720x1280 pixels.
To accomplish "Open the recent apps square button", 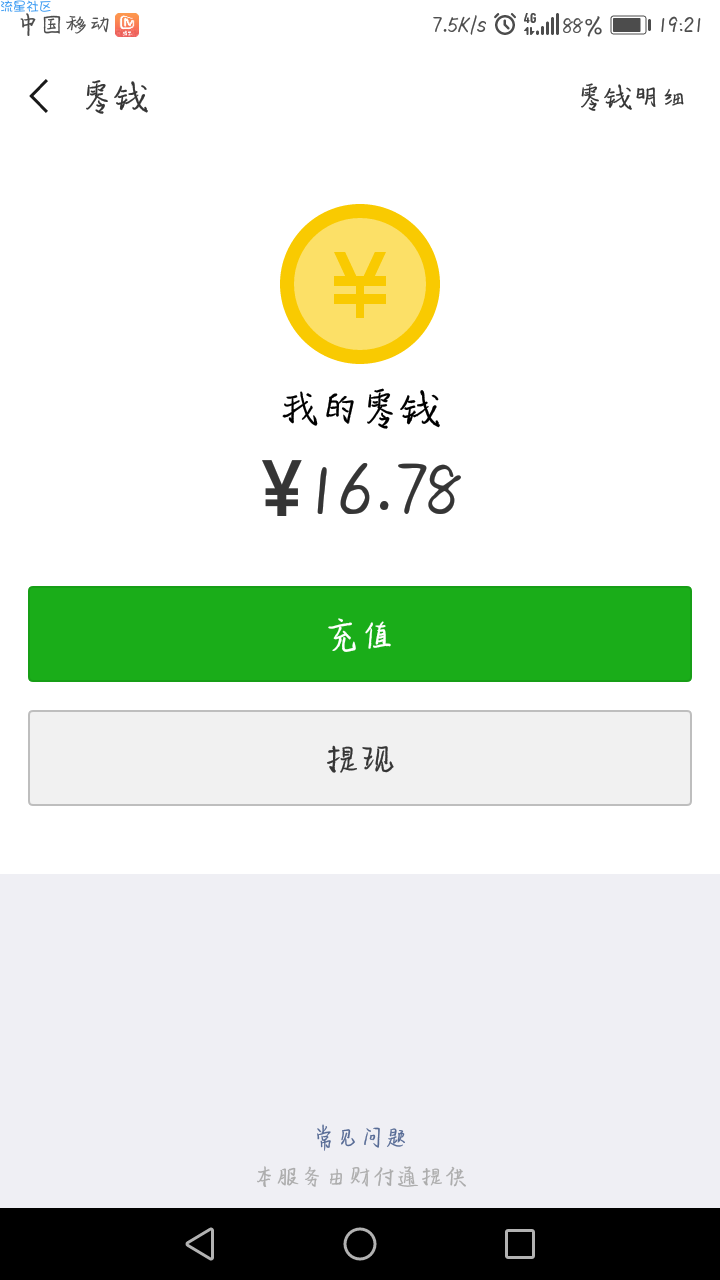I will tap(520, 1244).
